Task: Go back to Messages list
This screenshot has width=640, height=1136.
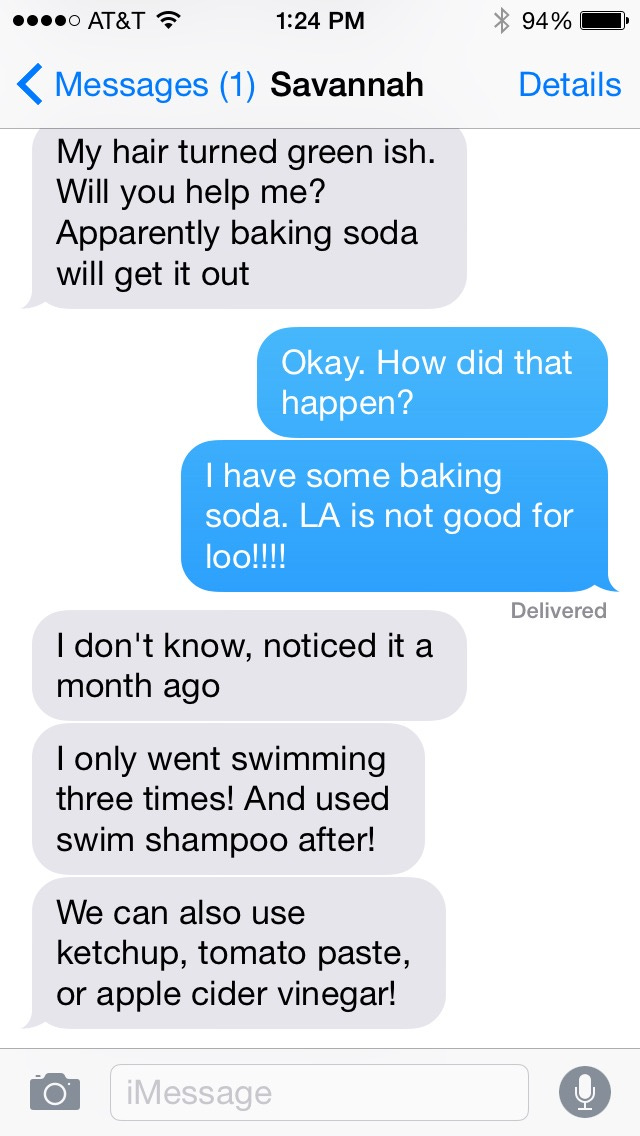Action: click(135, 85)
